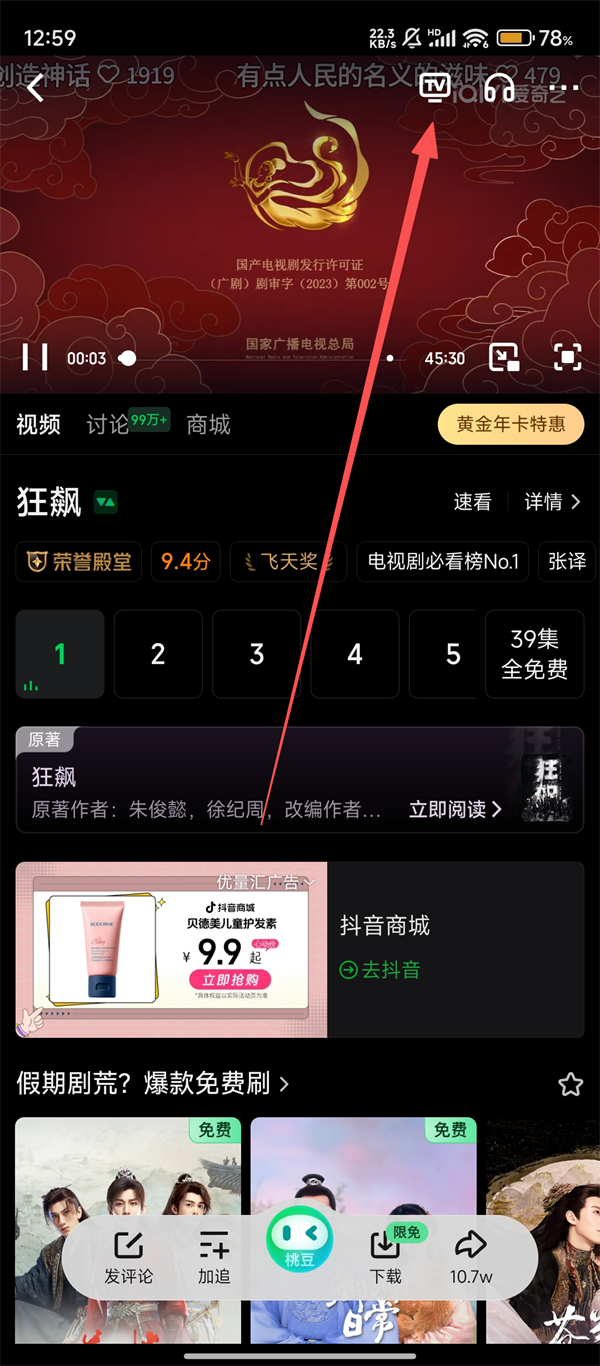600x1366 pixels.
Task: Switch to the 商城 tab
Action: 208,424
